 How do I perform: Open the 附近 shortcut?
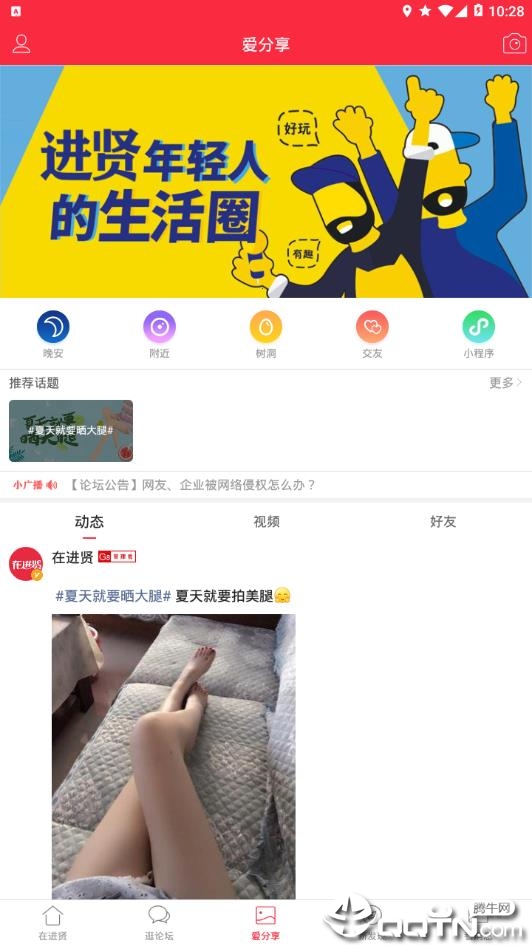click(x=159, y=335)
